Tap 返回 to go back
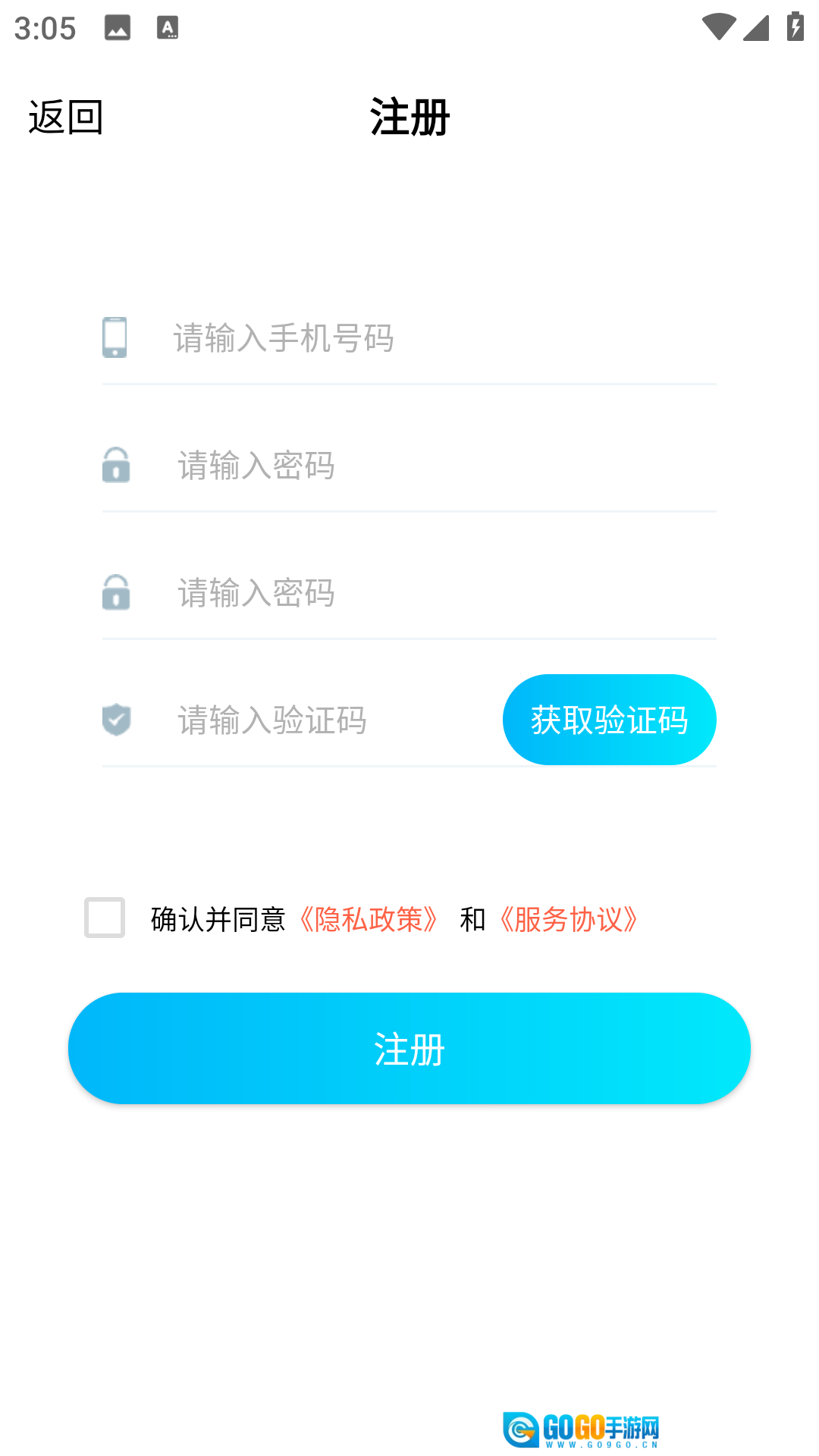Screen dimensions: 819x1456 (66, 118)
